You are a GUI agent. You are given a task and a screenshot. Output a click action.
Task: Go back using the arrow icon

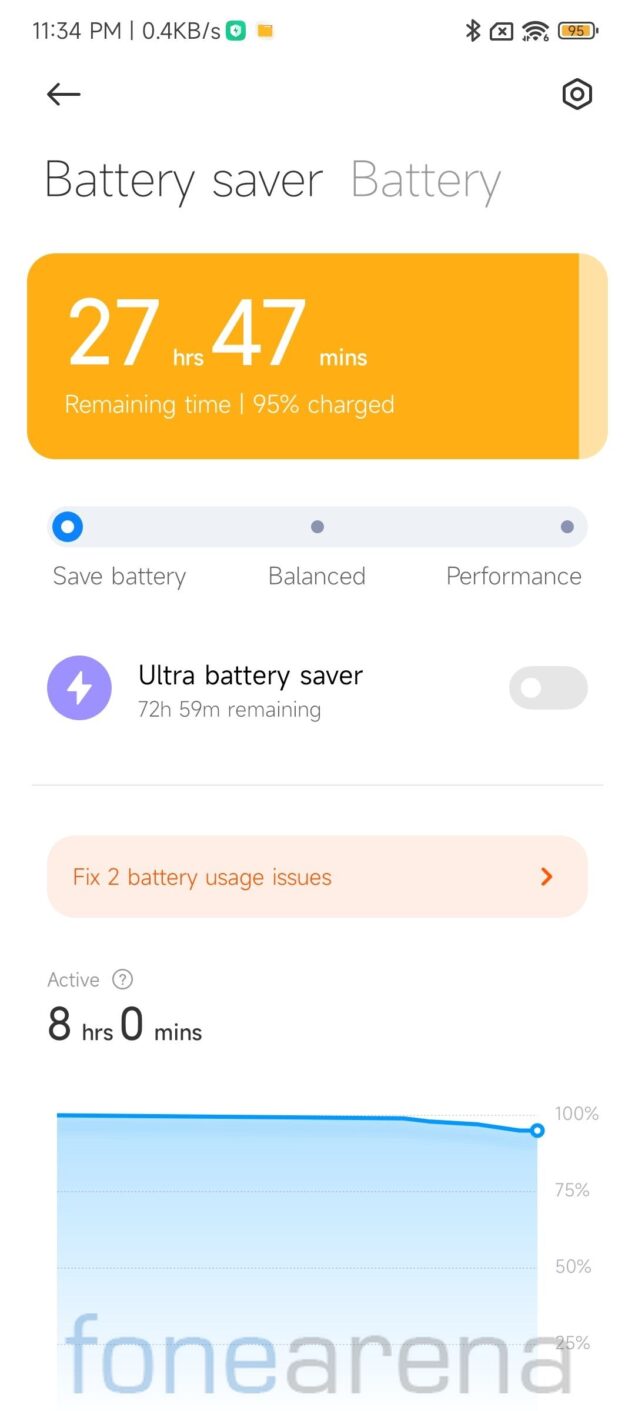coord(63,94)
